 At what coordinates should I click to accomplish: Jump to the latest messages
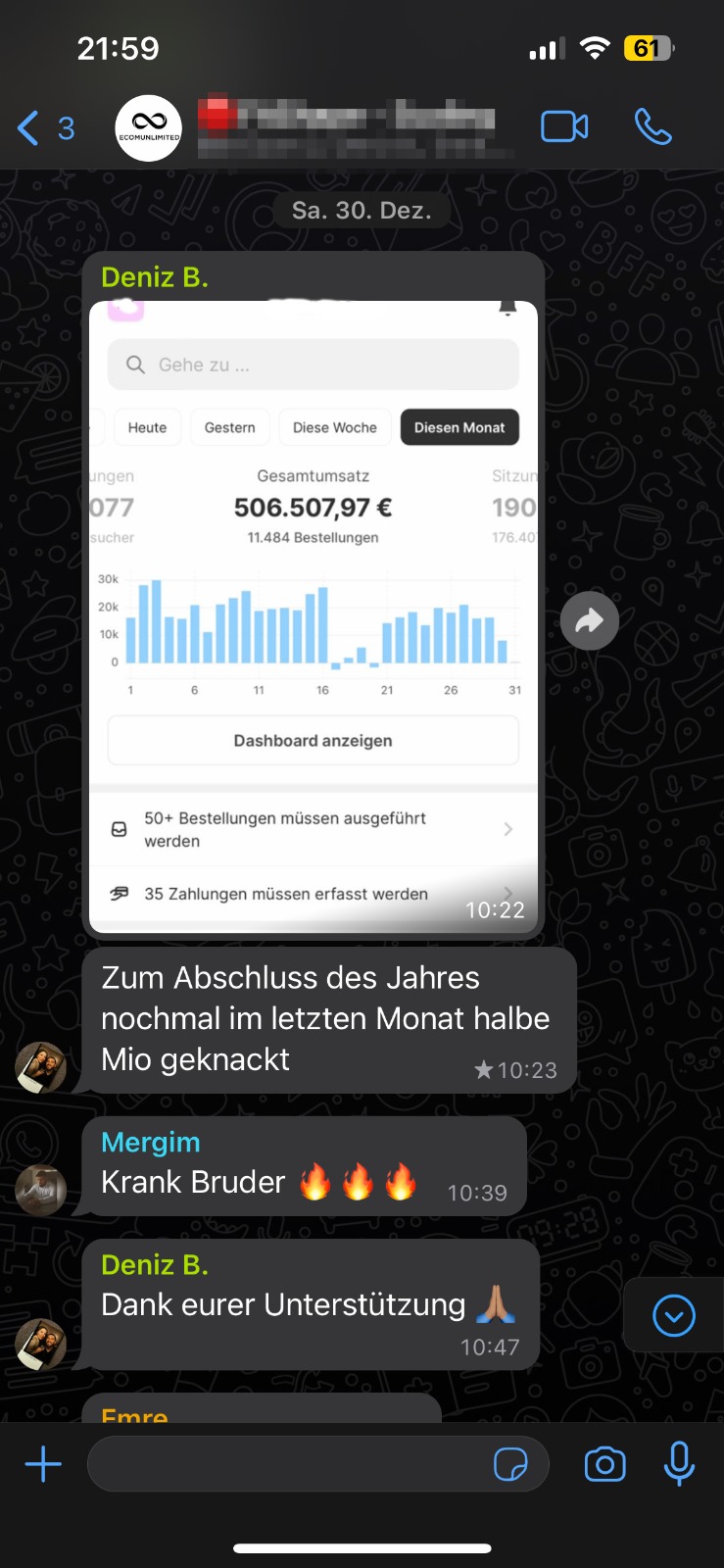673,1315
